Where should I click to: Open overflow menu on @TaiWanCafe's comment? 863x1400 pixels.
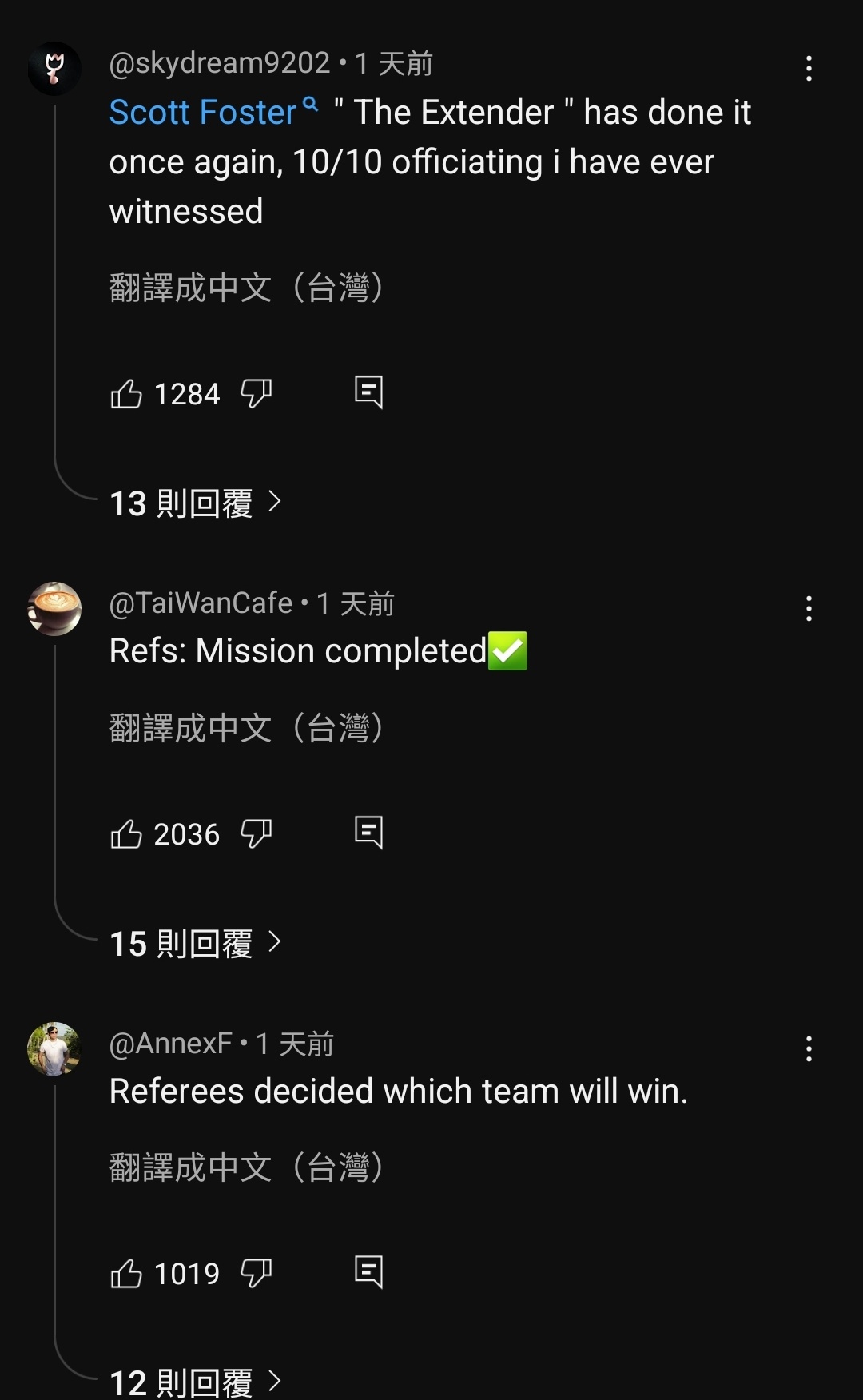pos(809,609)
